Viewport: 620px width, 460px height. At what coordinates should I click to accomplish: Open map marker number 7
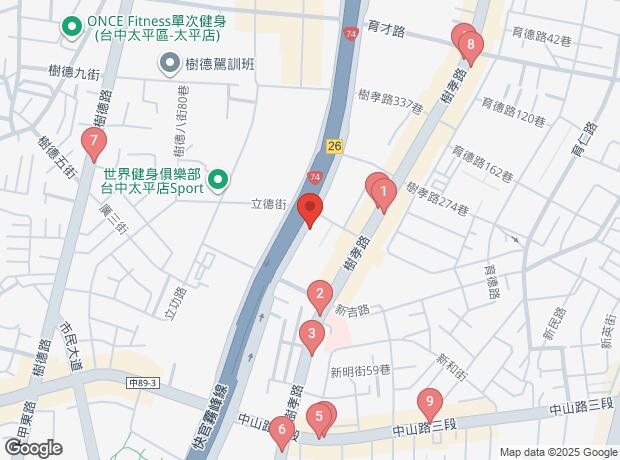93,143
